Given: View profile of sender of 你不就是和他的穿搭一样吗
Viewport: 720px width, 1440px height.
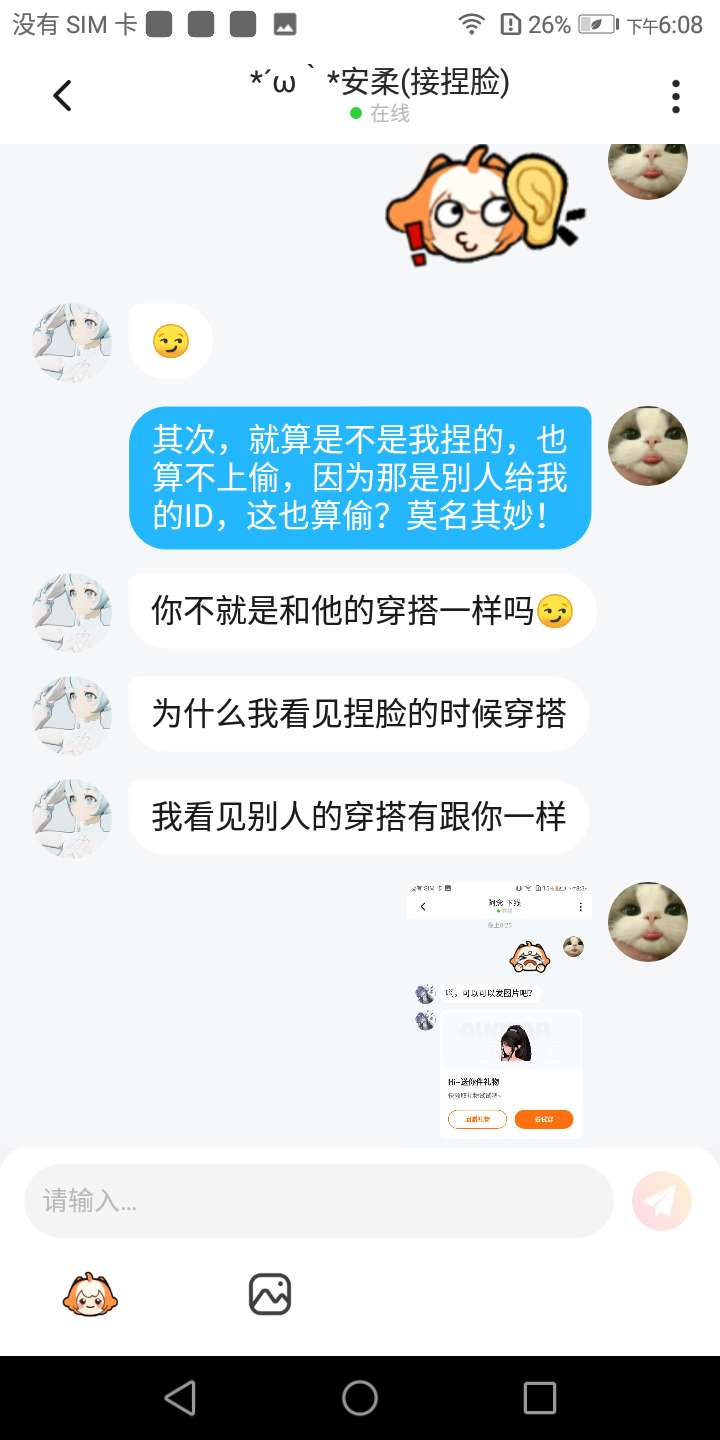Looking at the screenshot, I should tap(72, 612).
